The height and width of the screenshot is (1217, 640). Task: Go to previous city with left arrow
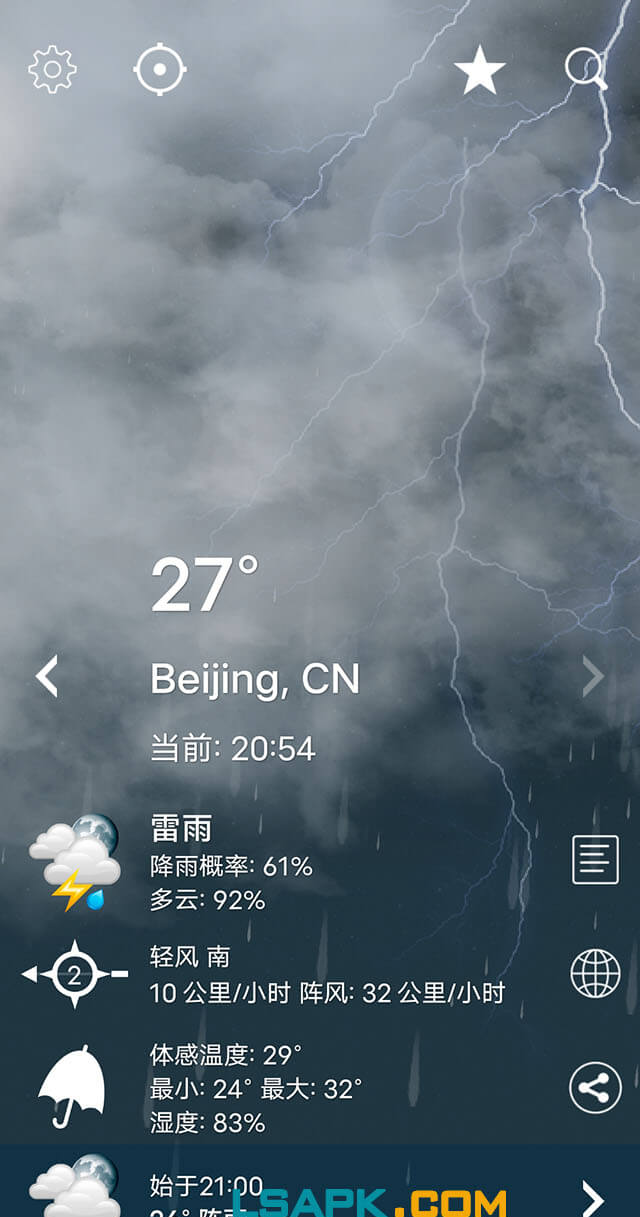pyautogui.click(x=47, y=677)
